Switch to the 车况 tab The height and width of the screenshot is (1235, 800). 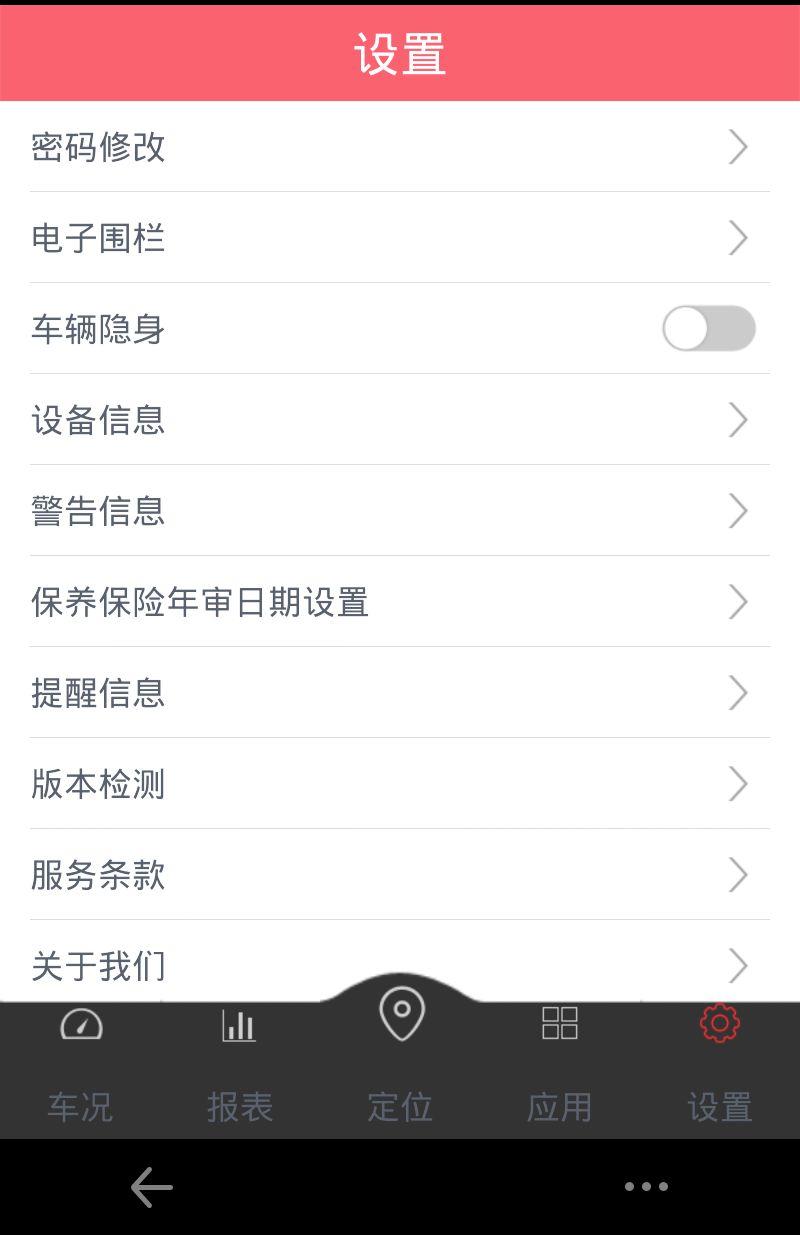pos(80,1066)
